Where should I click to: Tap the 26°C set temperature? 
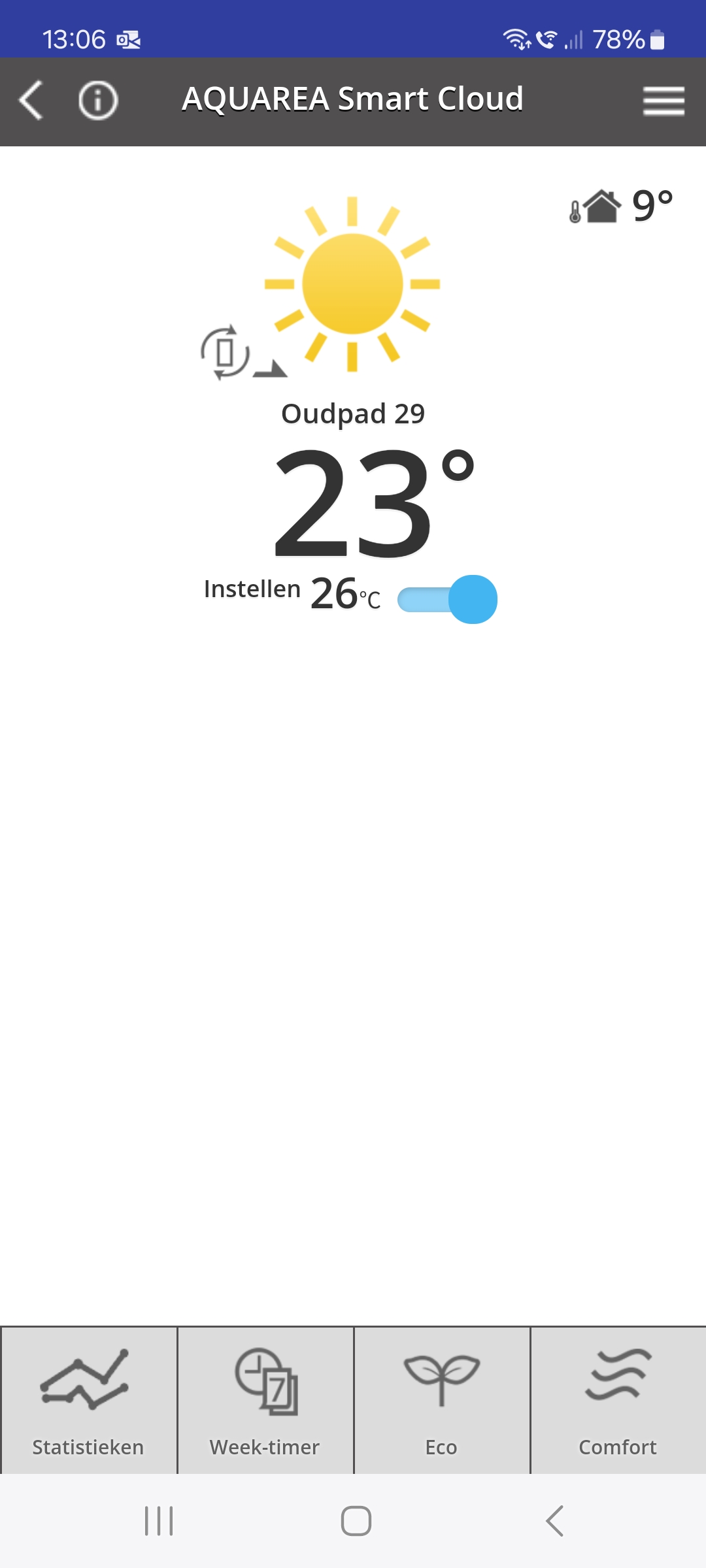pos(345,594)
